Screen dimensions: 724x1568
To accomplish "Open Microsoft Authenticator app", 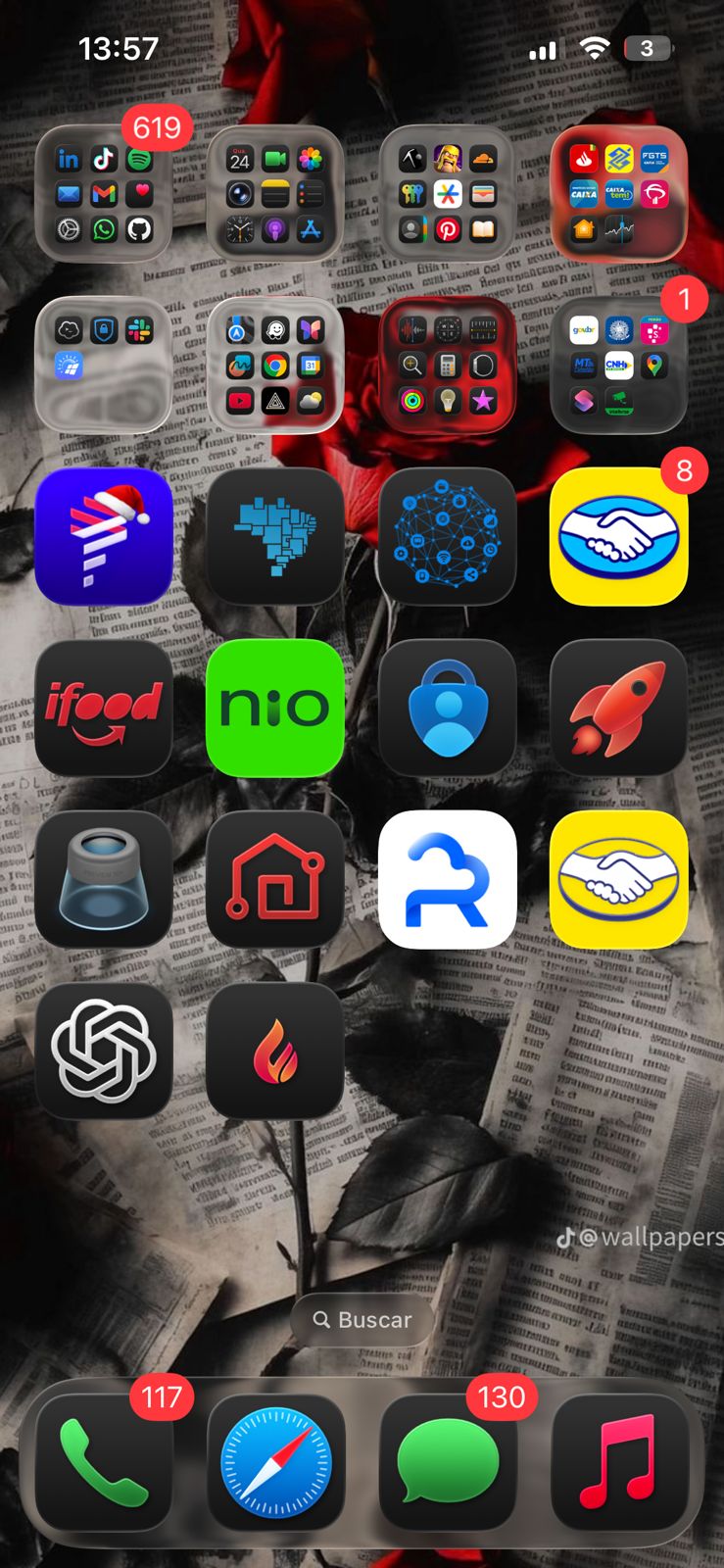I will point(448,708).
